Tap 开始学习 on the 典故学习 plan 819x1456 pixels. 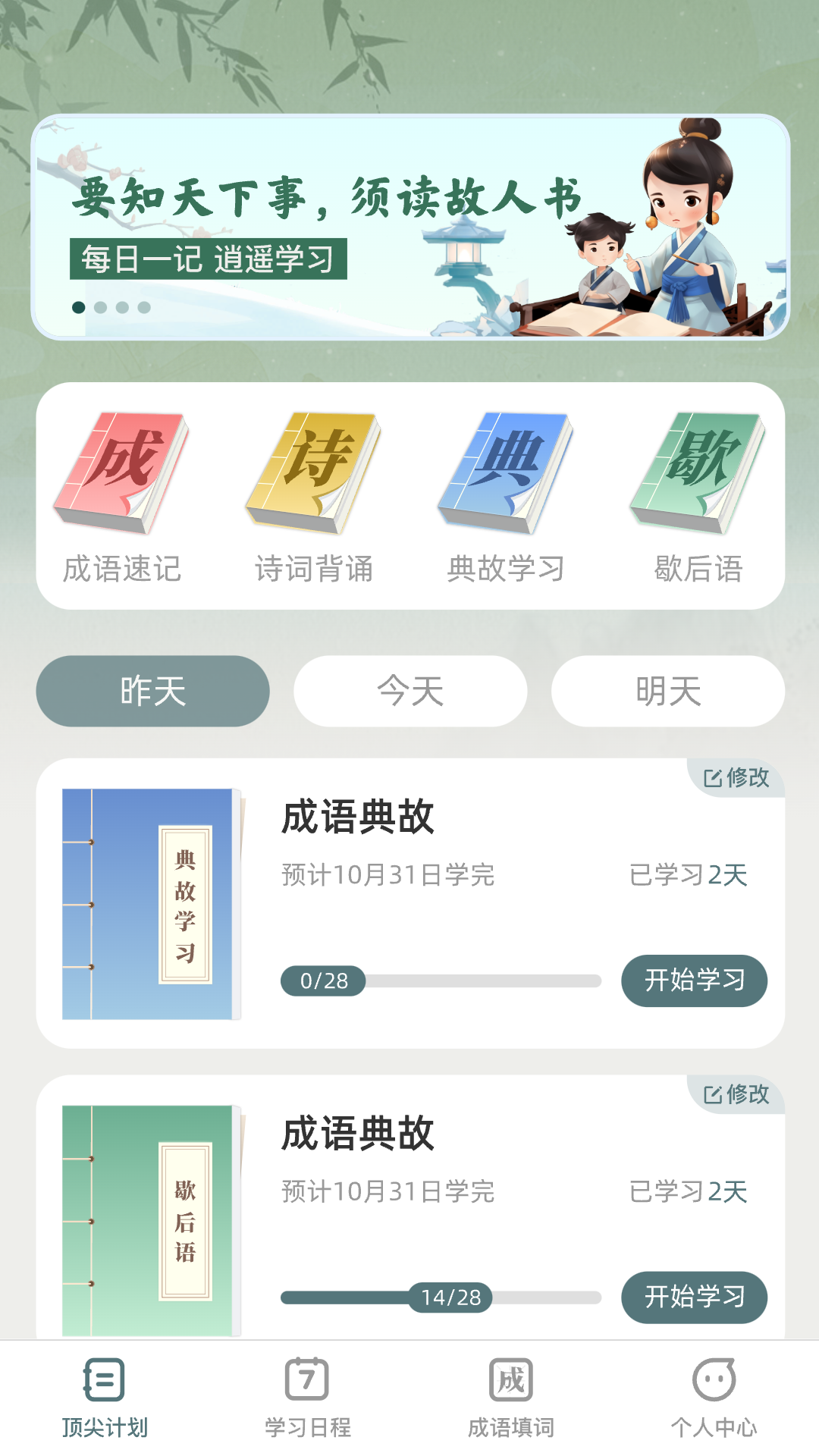pyautogui.click(x=695, y=981)
